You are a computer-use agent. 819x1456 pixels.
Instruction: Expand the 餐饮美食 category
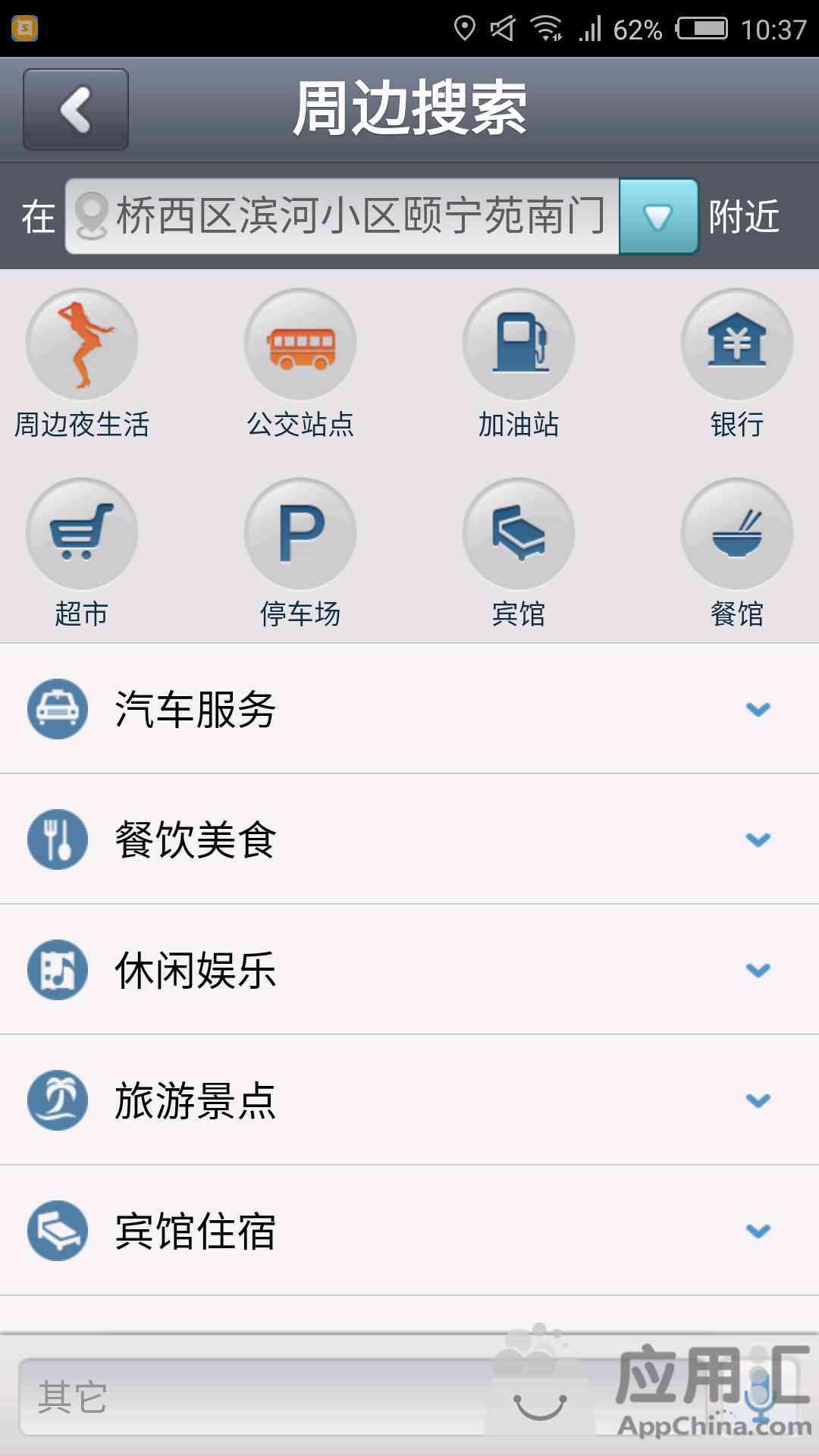coord(409,839)
